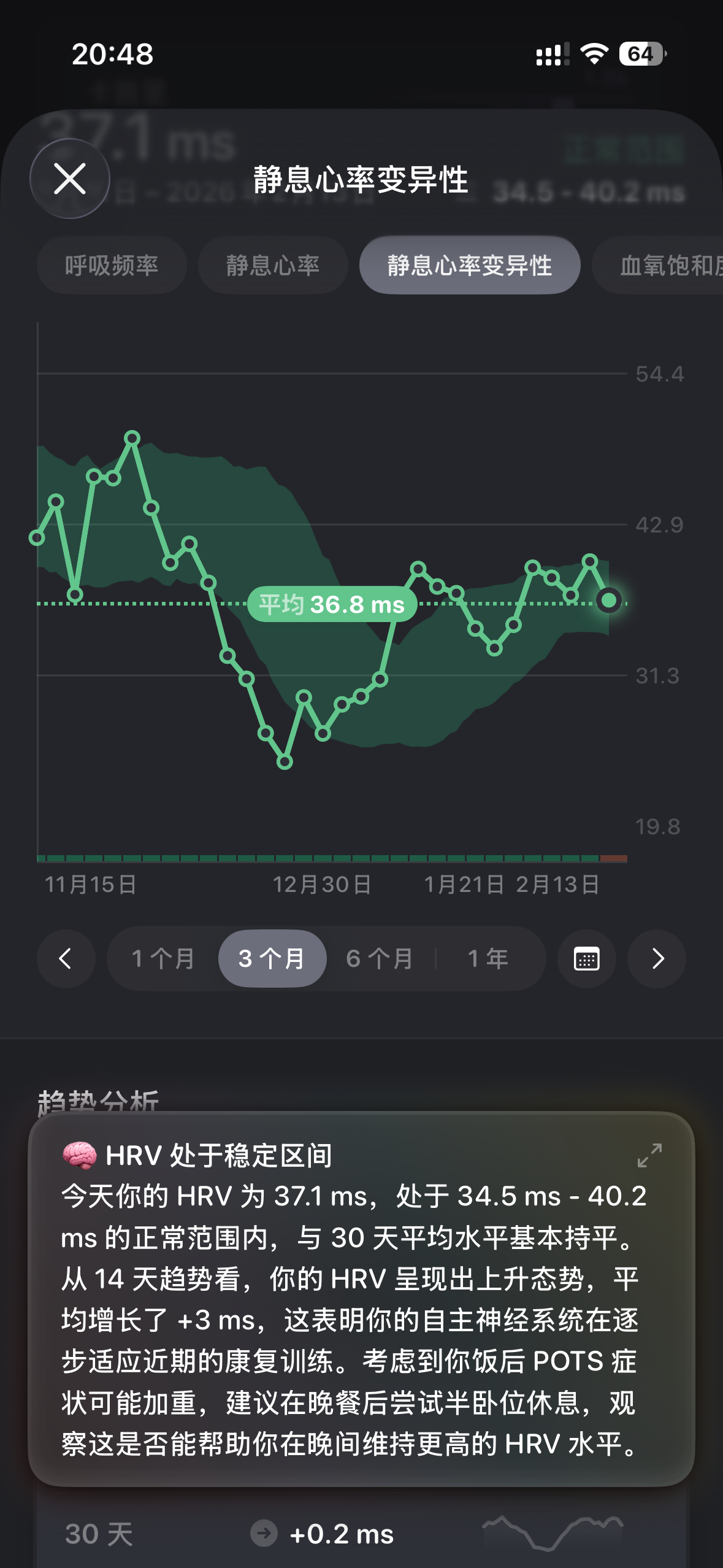The image size is (723, 1568).
Task: Select the 静息心率变异性 tab
Action: pyautogui.click(x=470, y=266)
